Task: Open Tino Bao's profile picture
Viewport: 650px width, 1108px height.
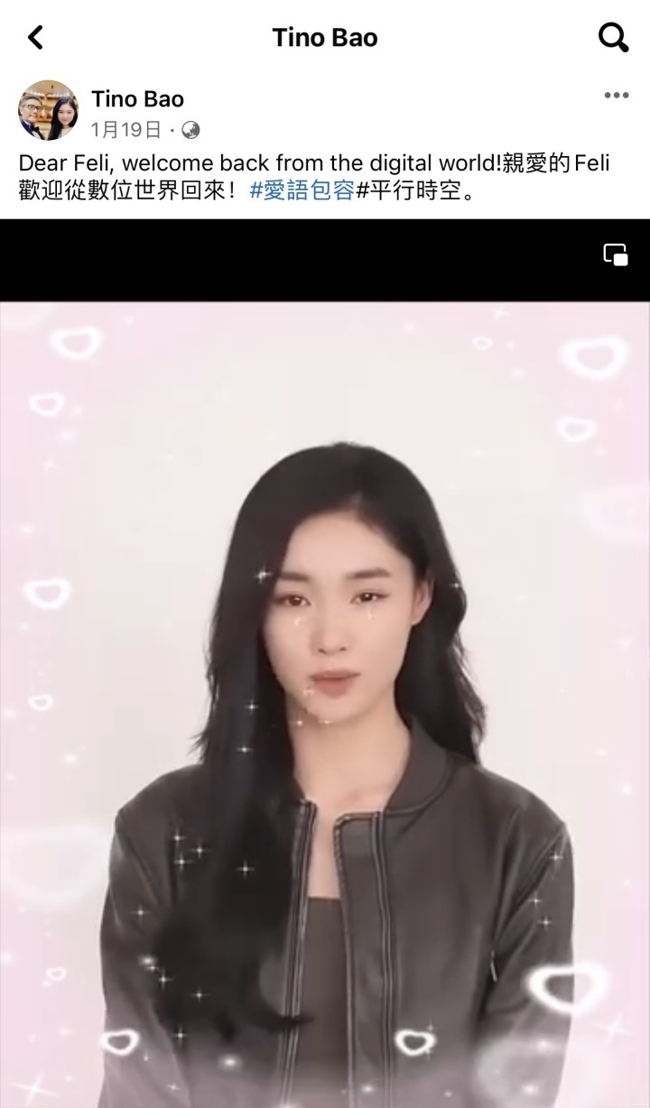Action: click(48, 110)
